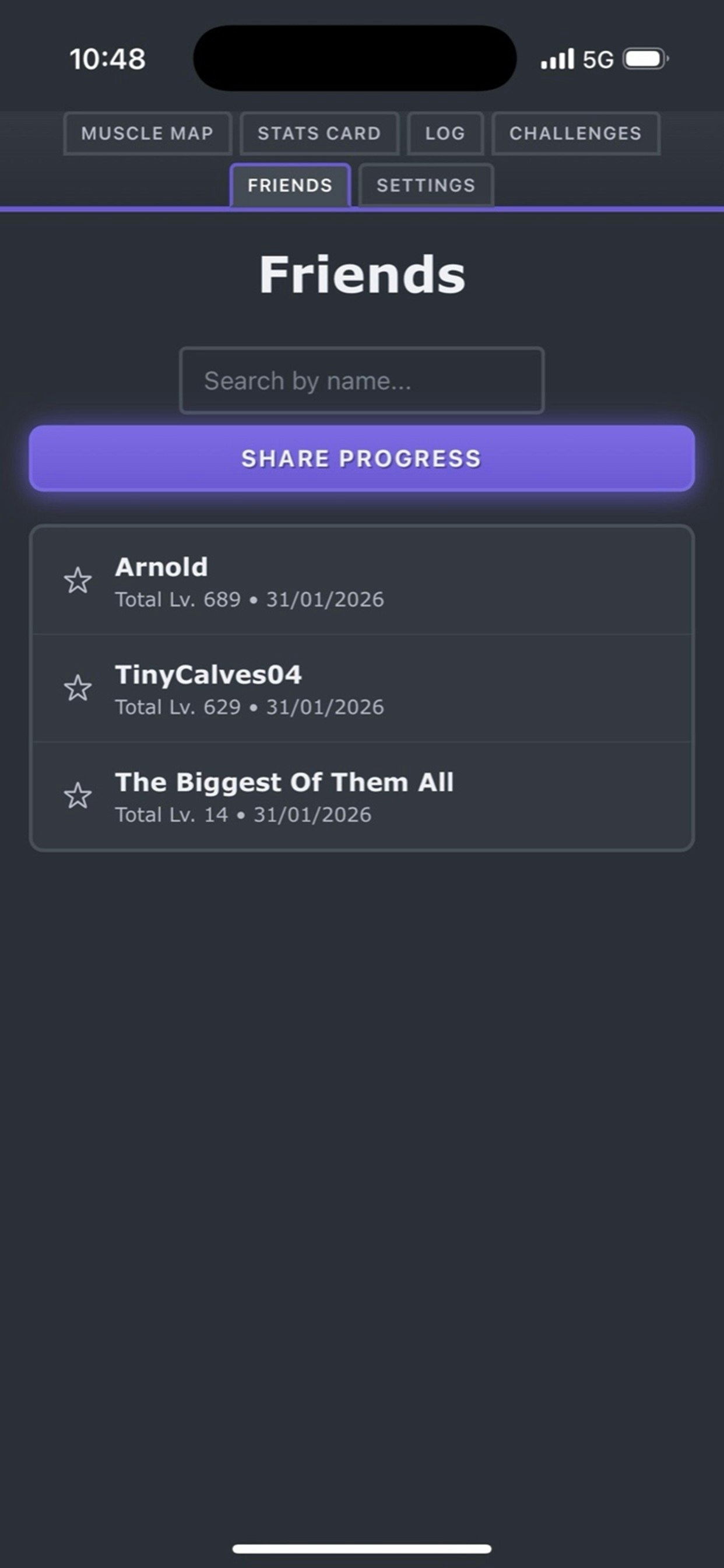
Task: Tap the Share Progress button
Action: pyautogui.click(x=361, y=459)
